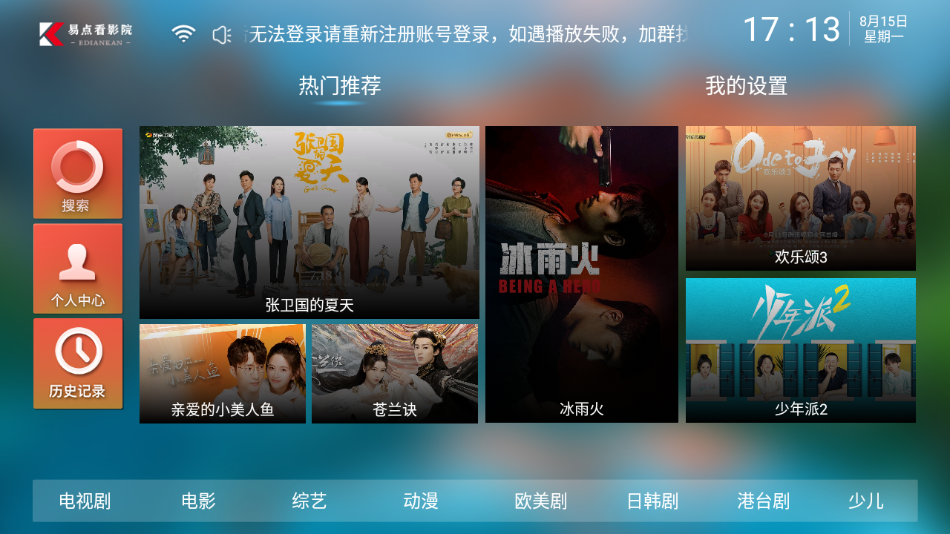The height and width of the screenshot is (534, 950).
Task: Switch to 热门推荐 tab
Action: click(x=340, y=86)
